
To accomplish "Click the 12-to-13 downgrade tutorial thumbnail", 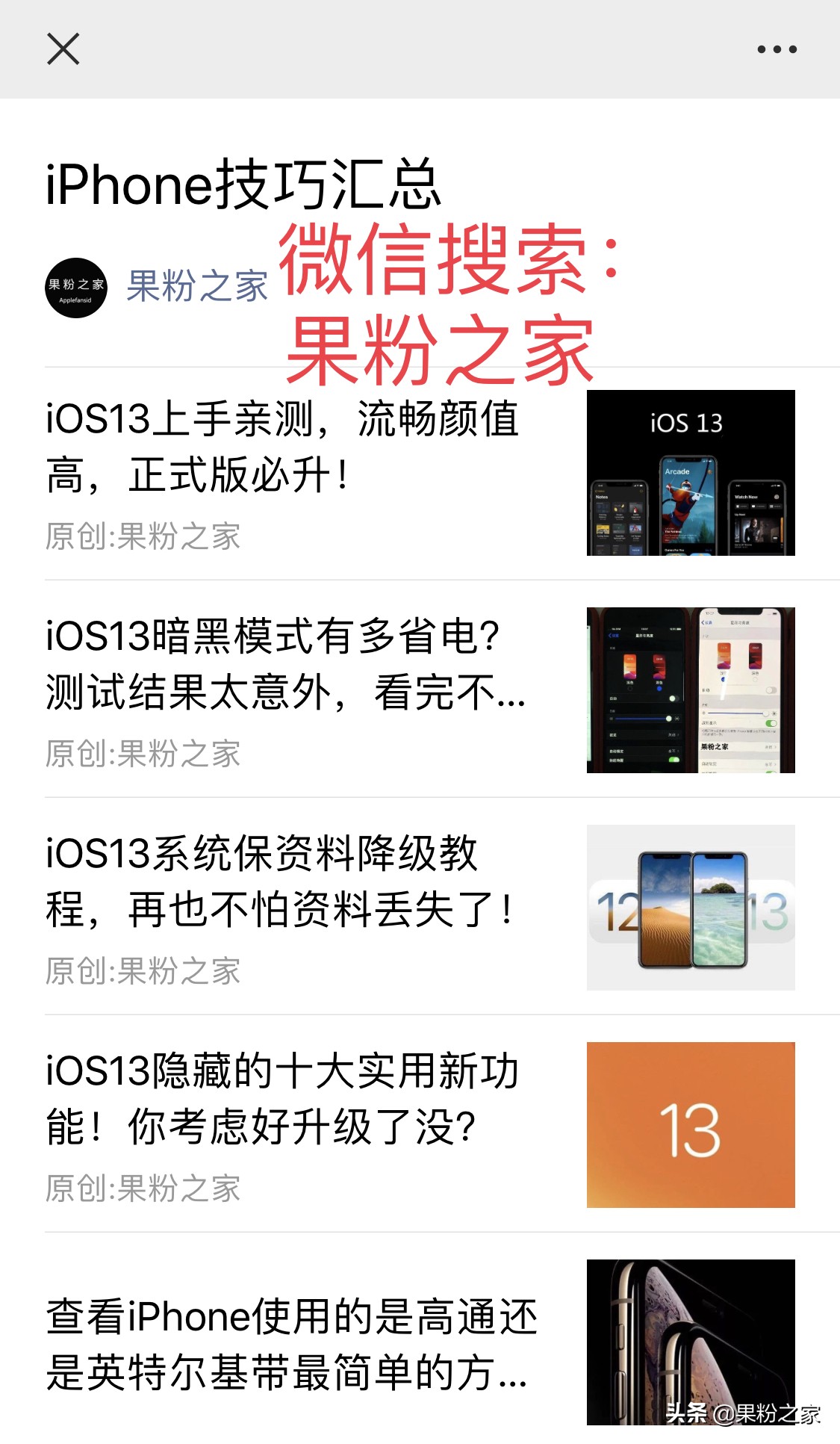I will 691,908.
